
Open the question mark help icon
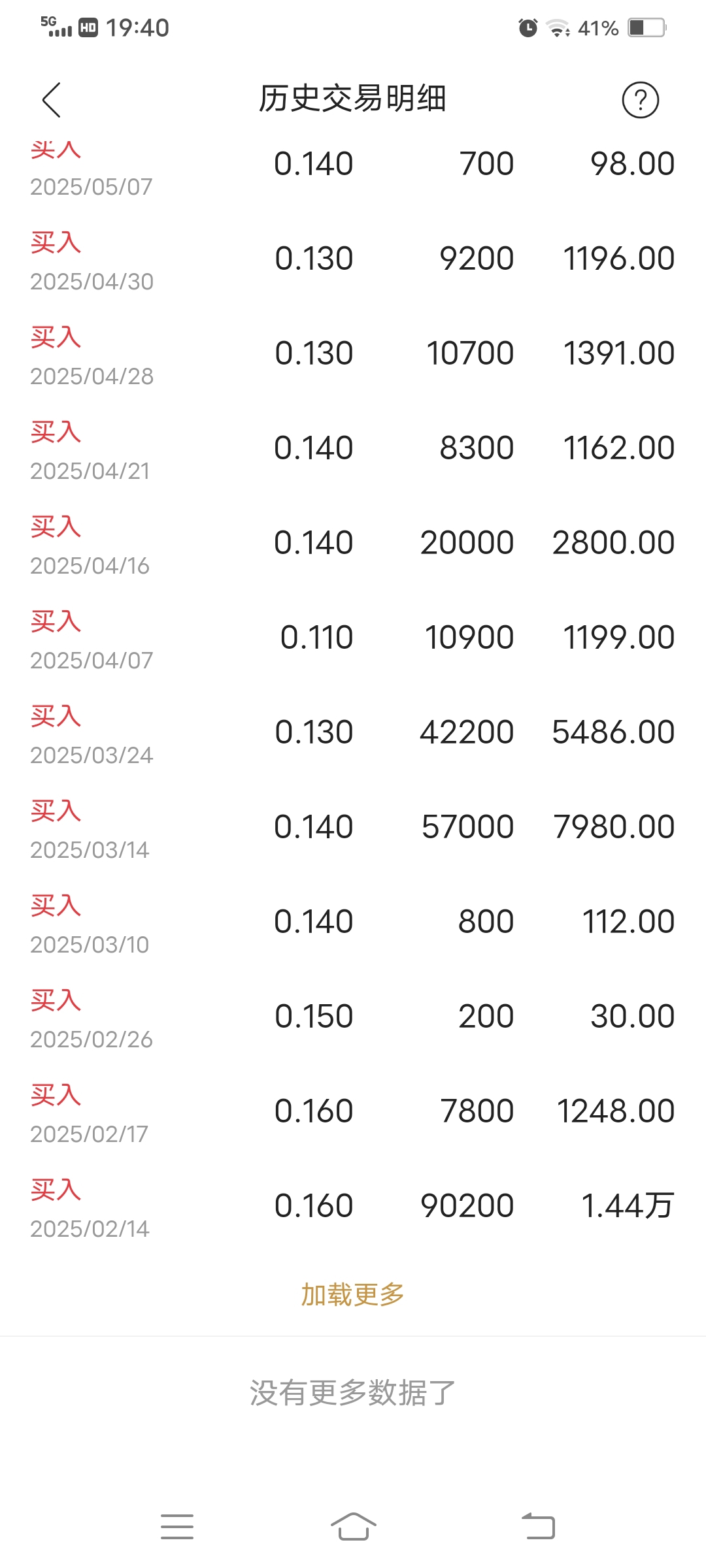click(x=640, y=100)
